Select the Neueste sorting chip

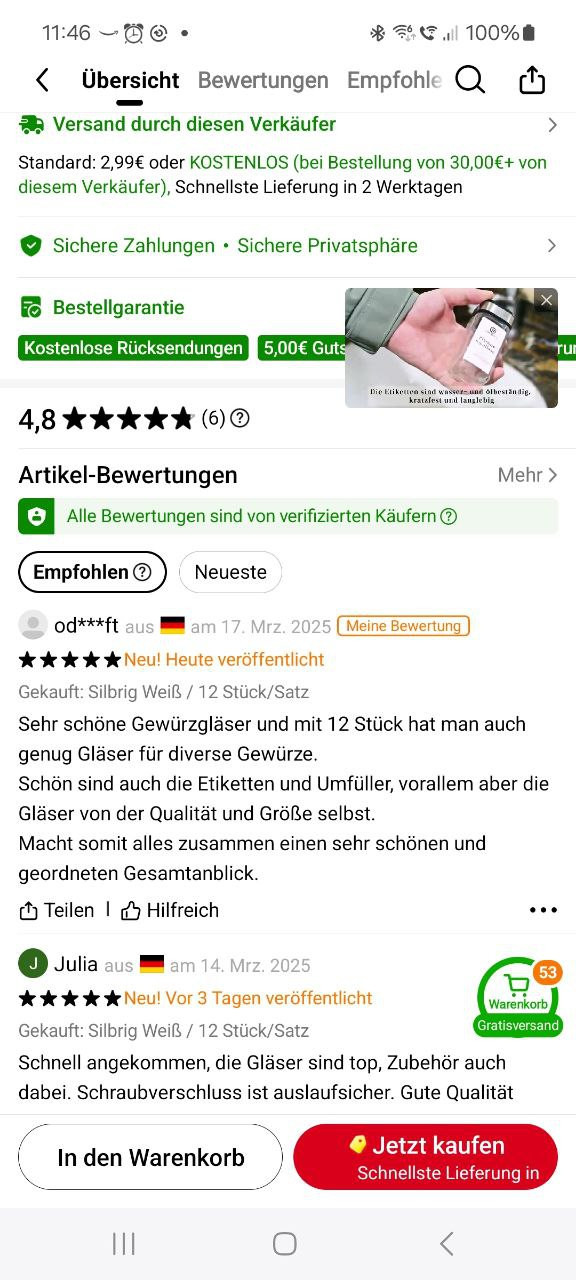click(x=230, y=572)
